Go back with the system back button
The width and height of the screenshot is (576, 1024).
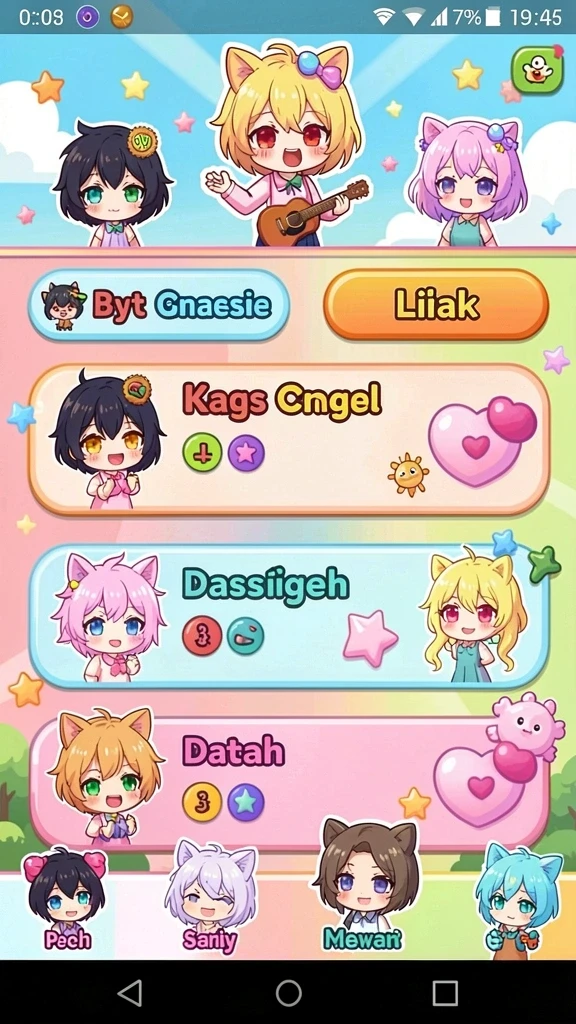[130, 993]
